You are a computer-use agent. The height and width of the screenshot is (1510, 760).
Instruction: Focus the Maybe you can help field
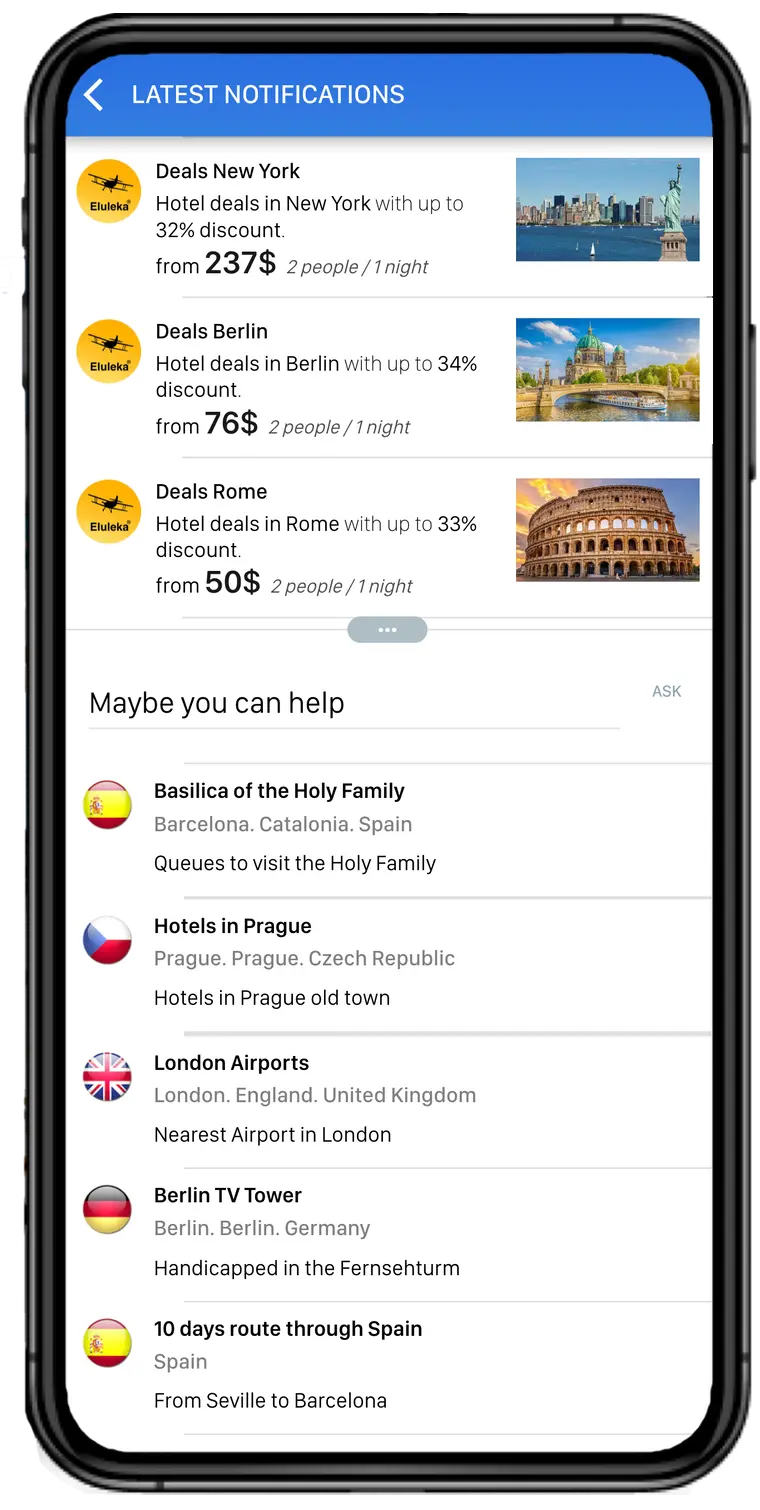[x=350, y=703]
